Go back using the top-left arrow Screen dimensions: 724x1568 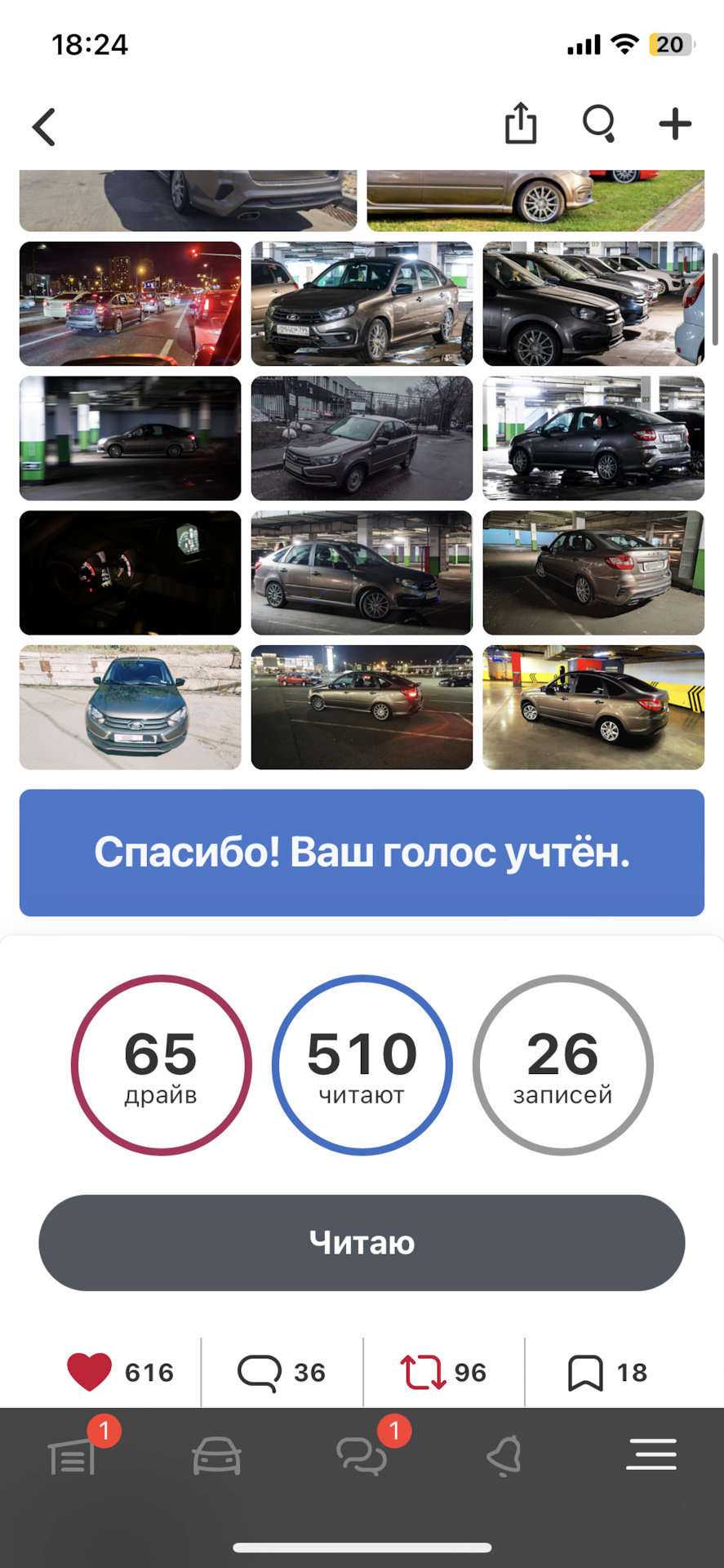coord(44,127)
